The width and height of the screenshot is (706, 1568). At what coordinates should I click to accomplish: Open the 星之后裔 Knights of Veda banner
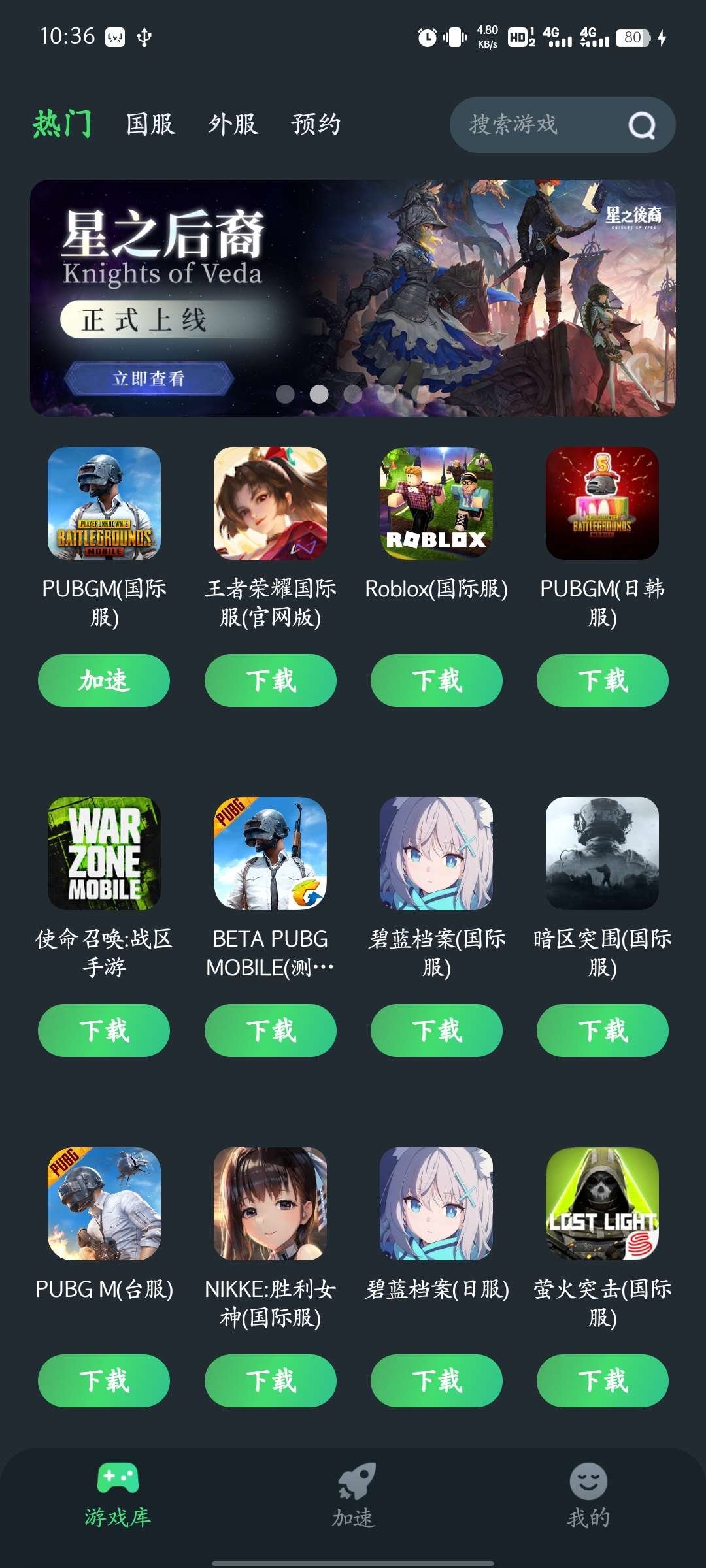point(353,298)
